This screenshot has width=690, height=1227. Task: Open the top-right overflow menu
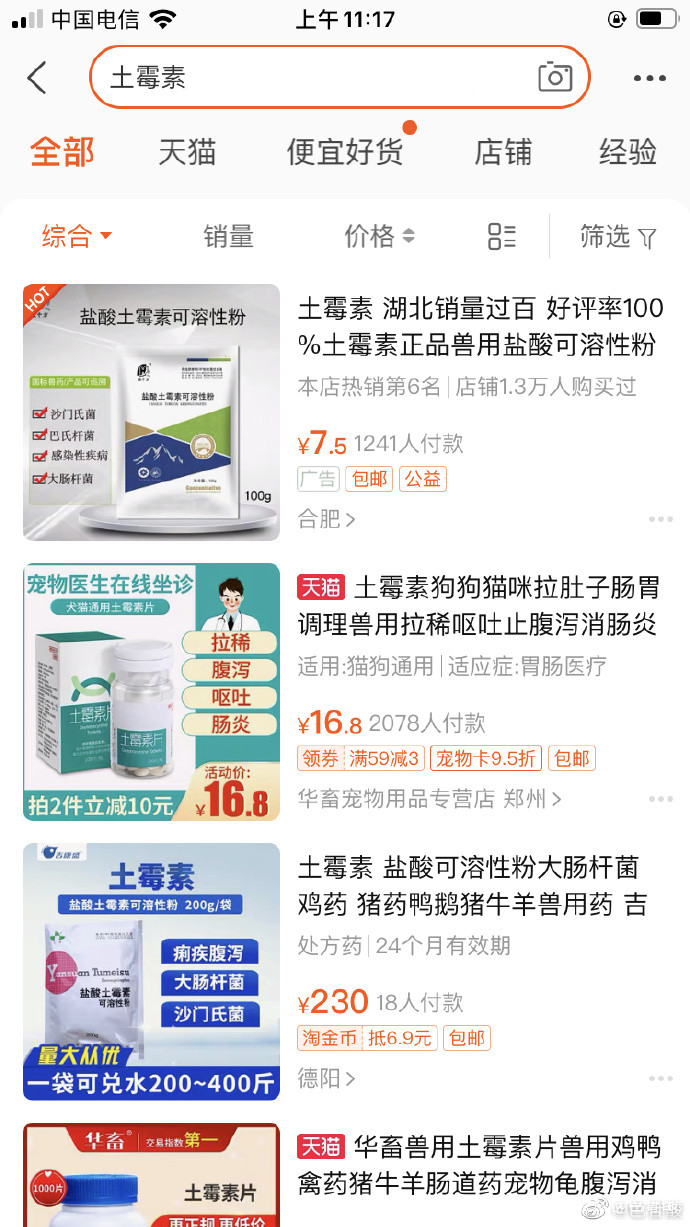click(x=649, y=78)
